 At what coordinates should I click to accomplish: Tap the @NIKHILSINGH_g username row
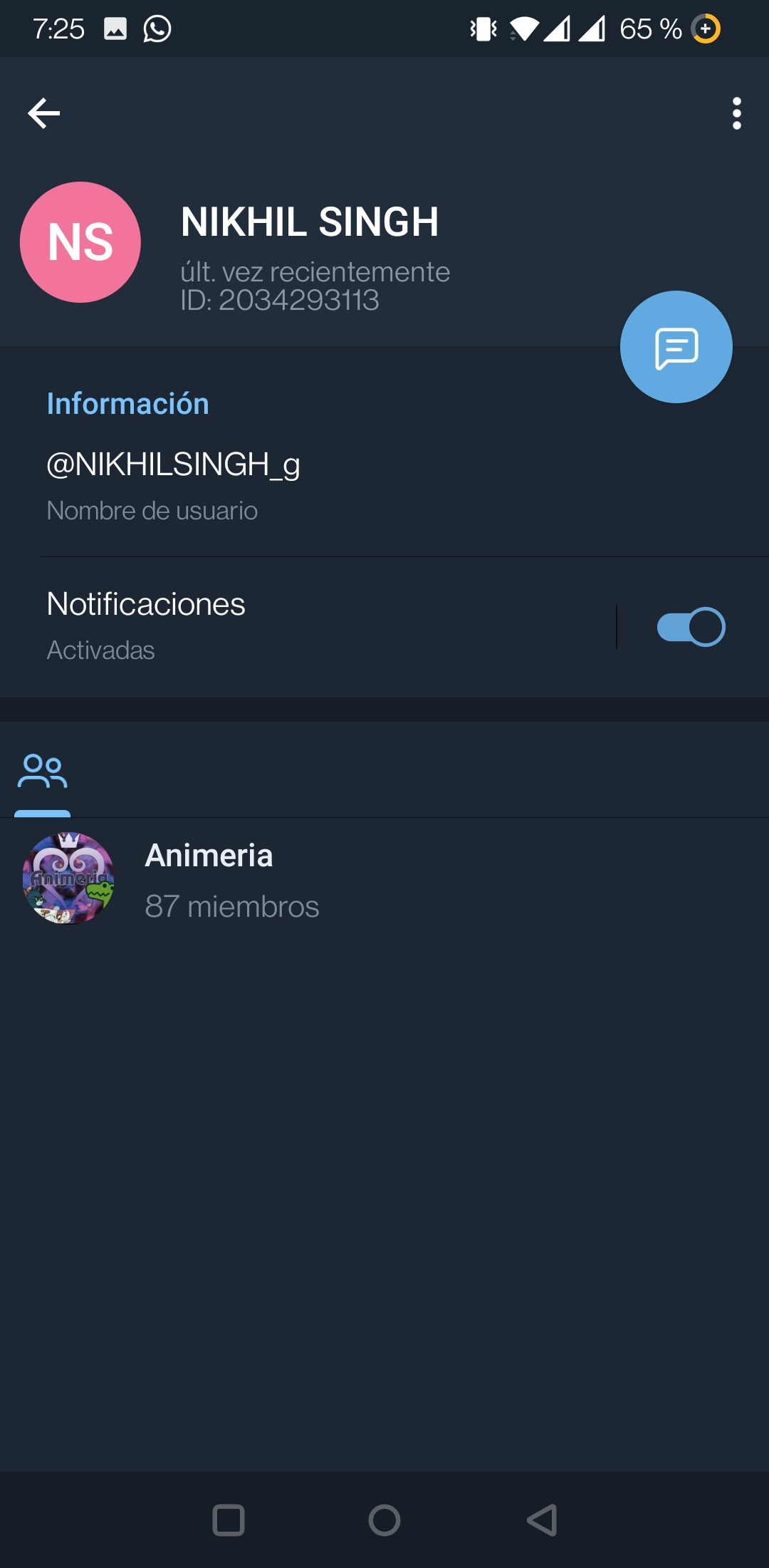click(384, 487)
